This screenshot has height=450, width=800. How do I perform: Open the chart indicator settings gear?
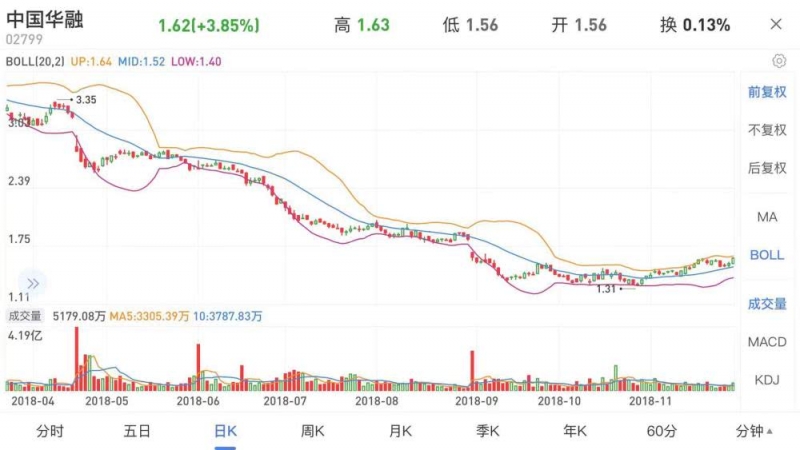click(779, 61)
